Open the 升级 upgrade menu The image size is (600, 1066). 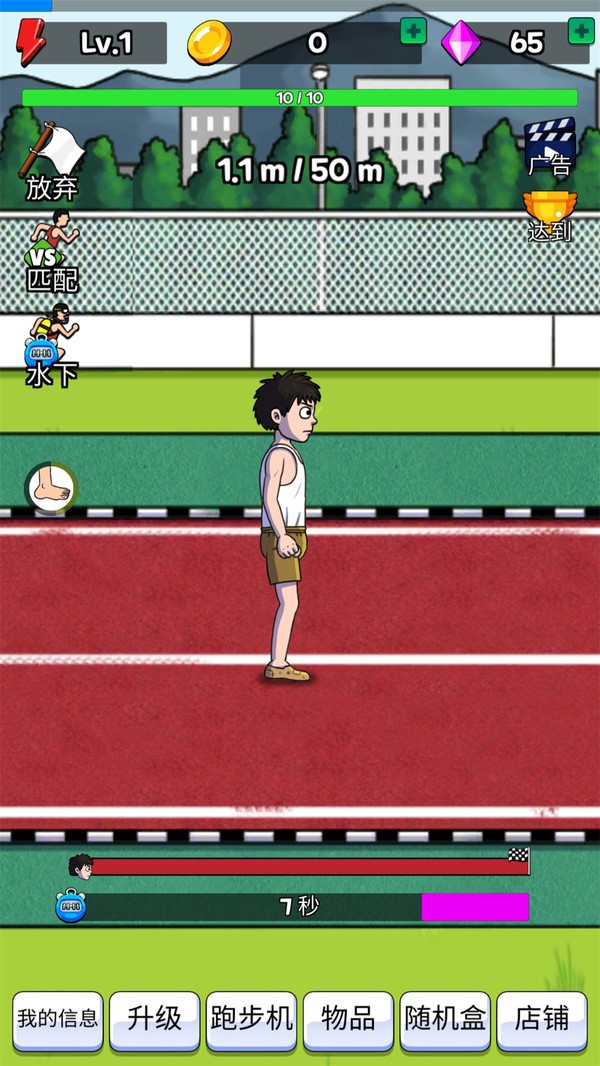click(155, 1019)
